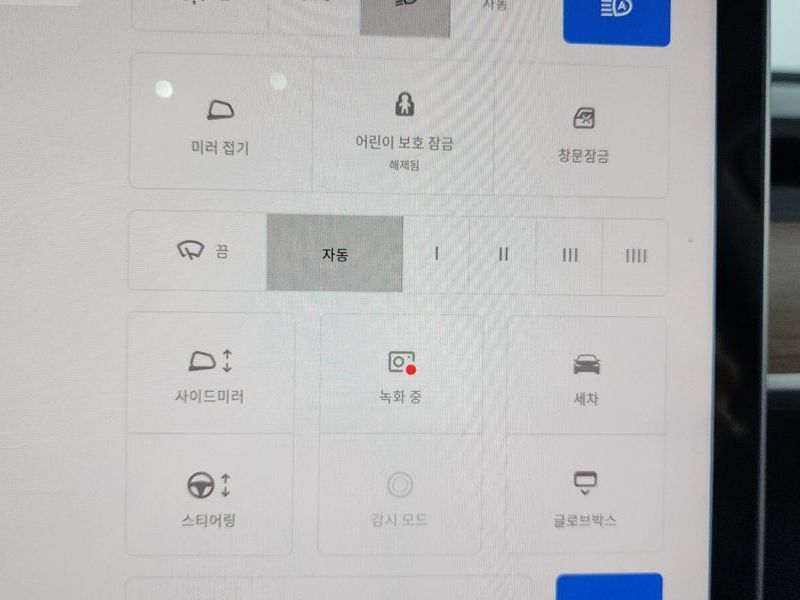Viewport: 800px width, 600px height.
Task: Open 세차 (car wash) mode
Action: click(x=586, y=377)
